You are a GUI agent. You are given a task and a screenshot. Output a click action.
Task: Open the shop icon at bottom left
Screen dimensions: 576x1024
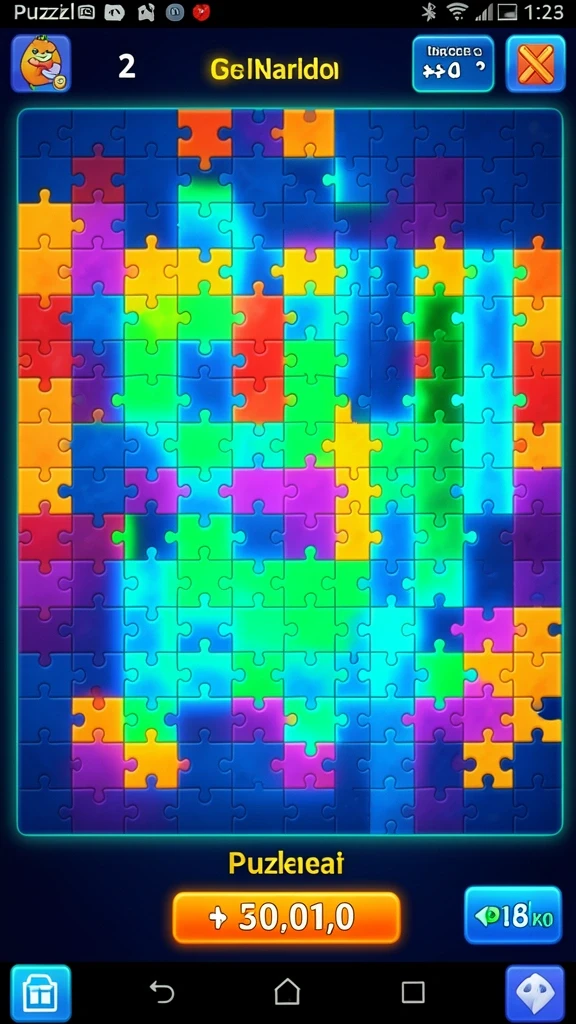tap(40, 993)
